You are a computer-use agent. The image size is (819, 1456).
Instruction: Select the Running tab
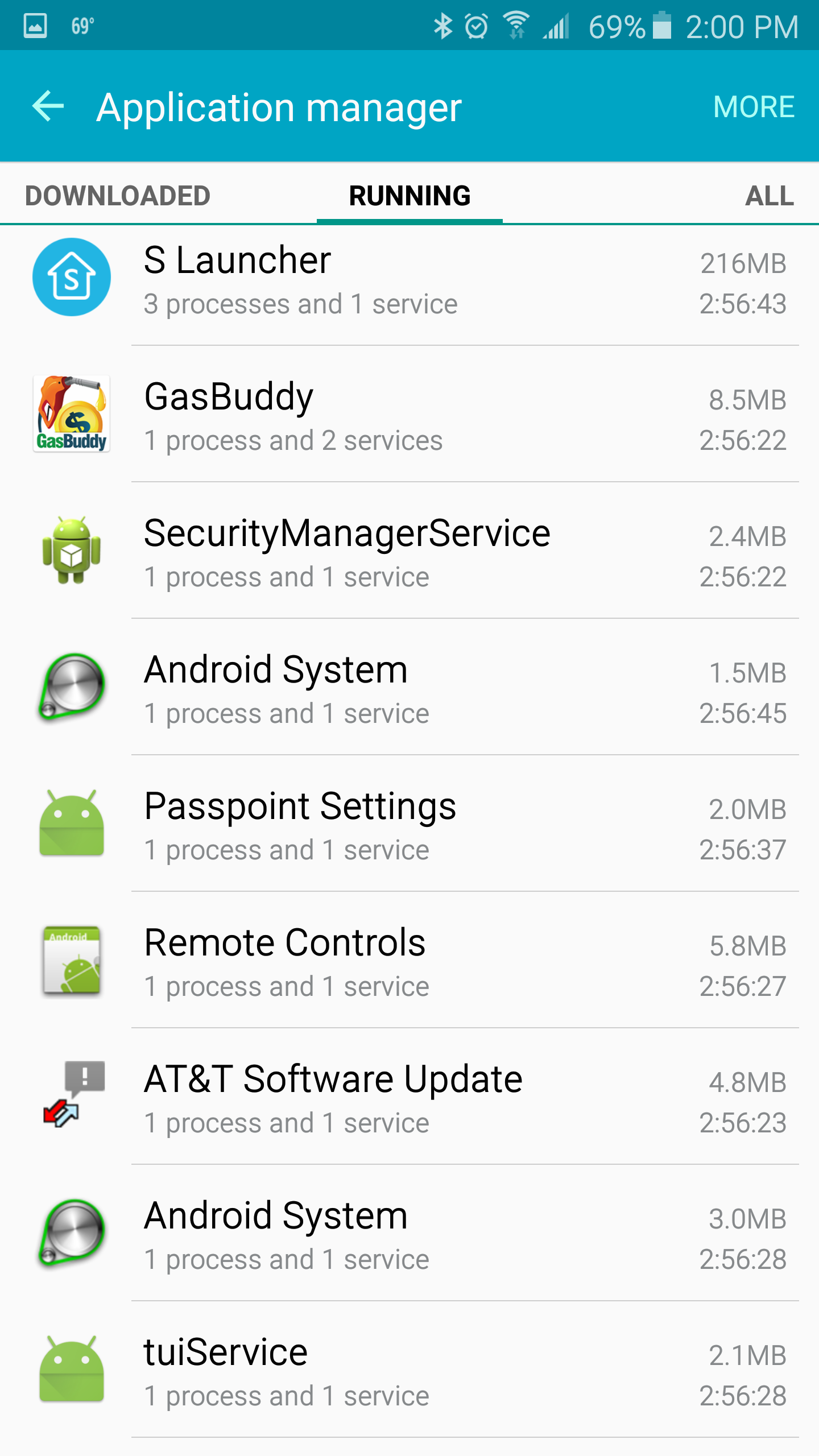(x=409, y=196)
